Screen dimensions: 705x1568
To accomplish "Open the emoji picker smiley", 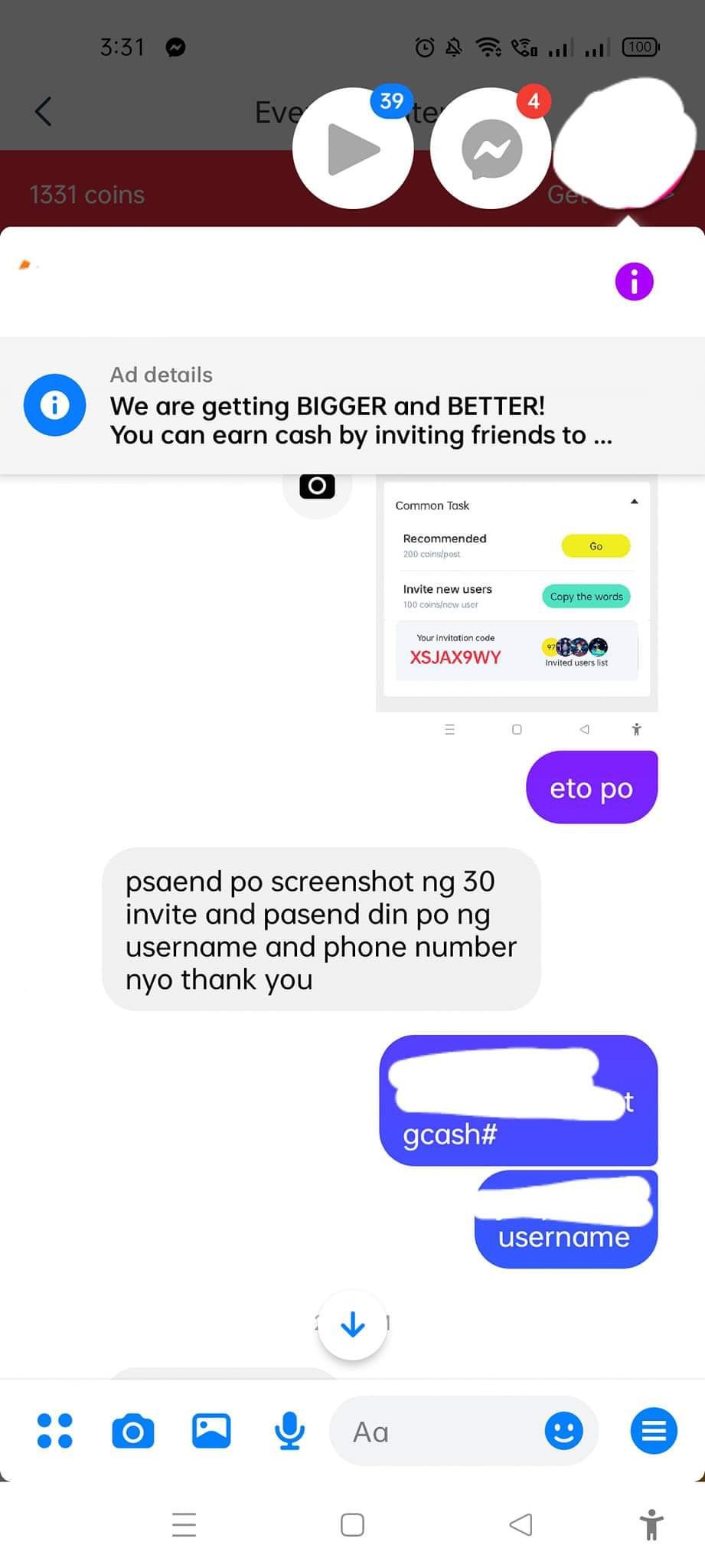I will pyautogui.click(x=563, y=1431).
